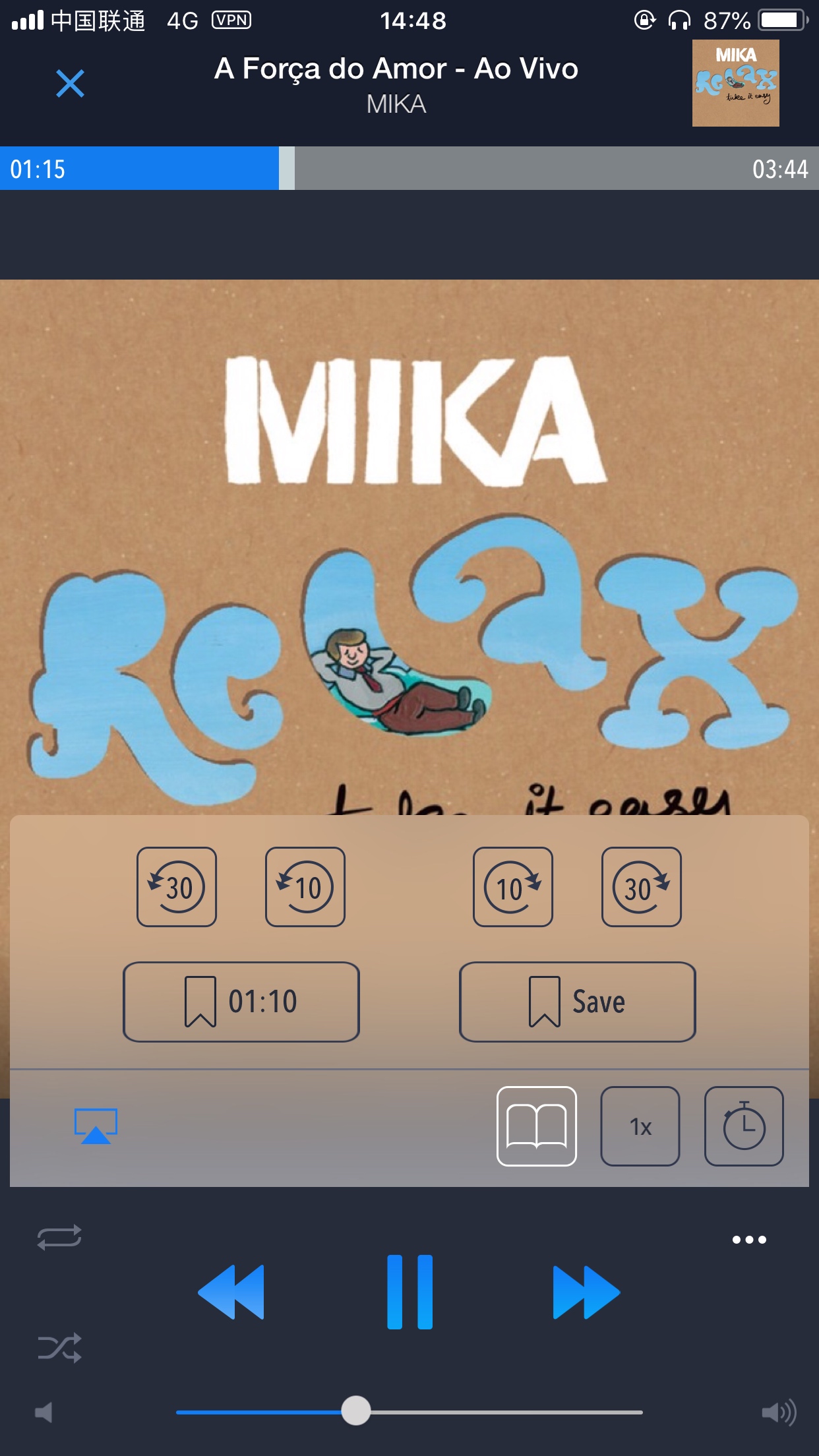The image size is (819, 1456).
Task: Open the book reader icon
Action: coord(536,1126)
